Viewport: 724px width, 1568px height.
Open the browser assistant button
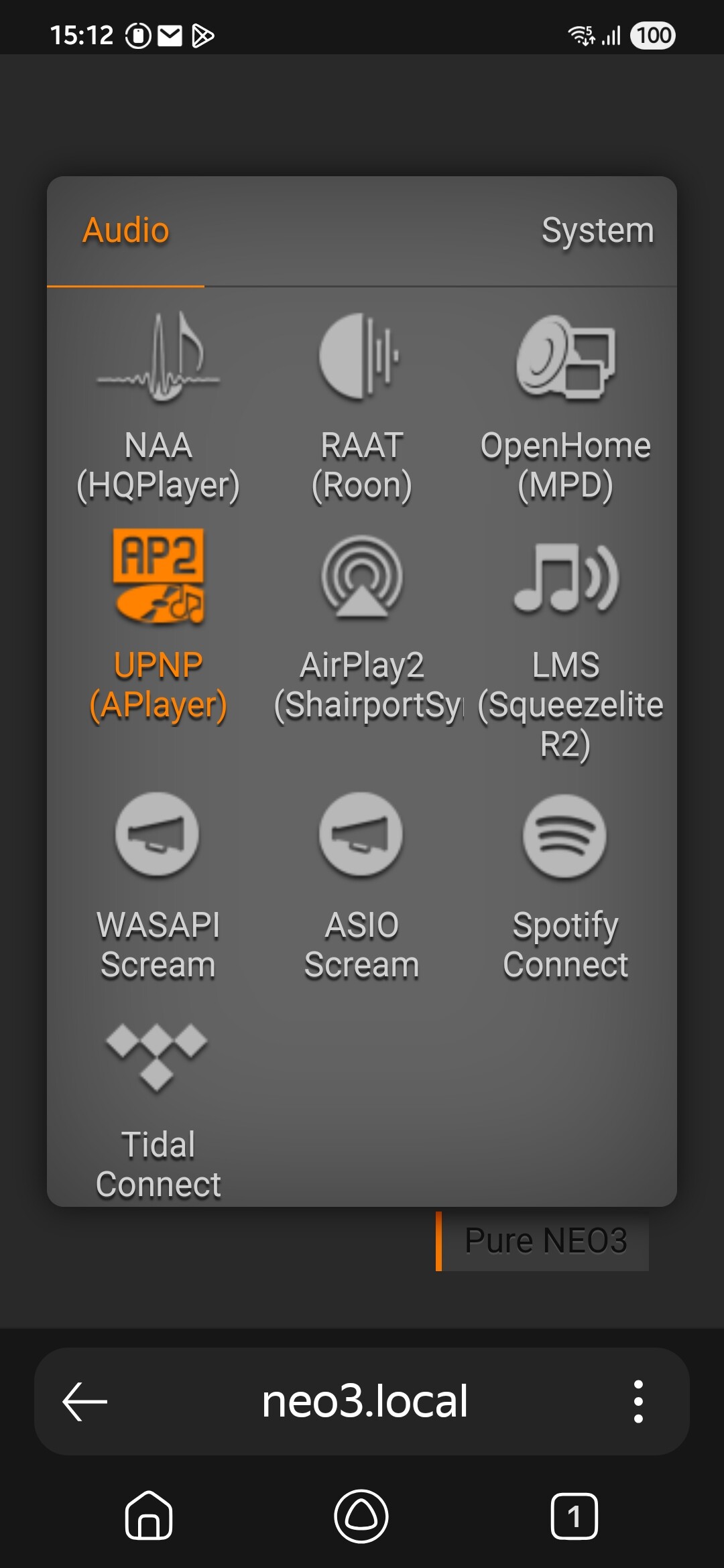click(361, 1516)
